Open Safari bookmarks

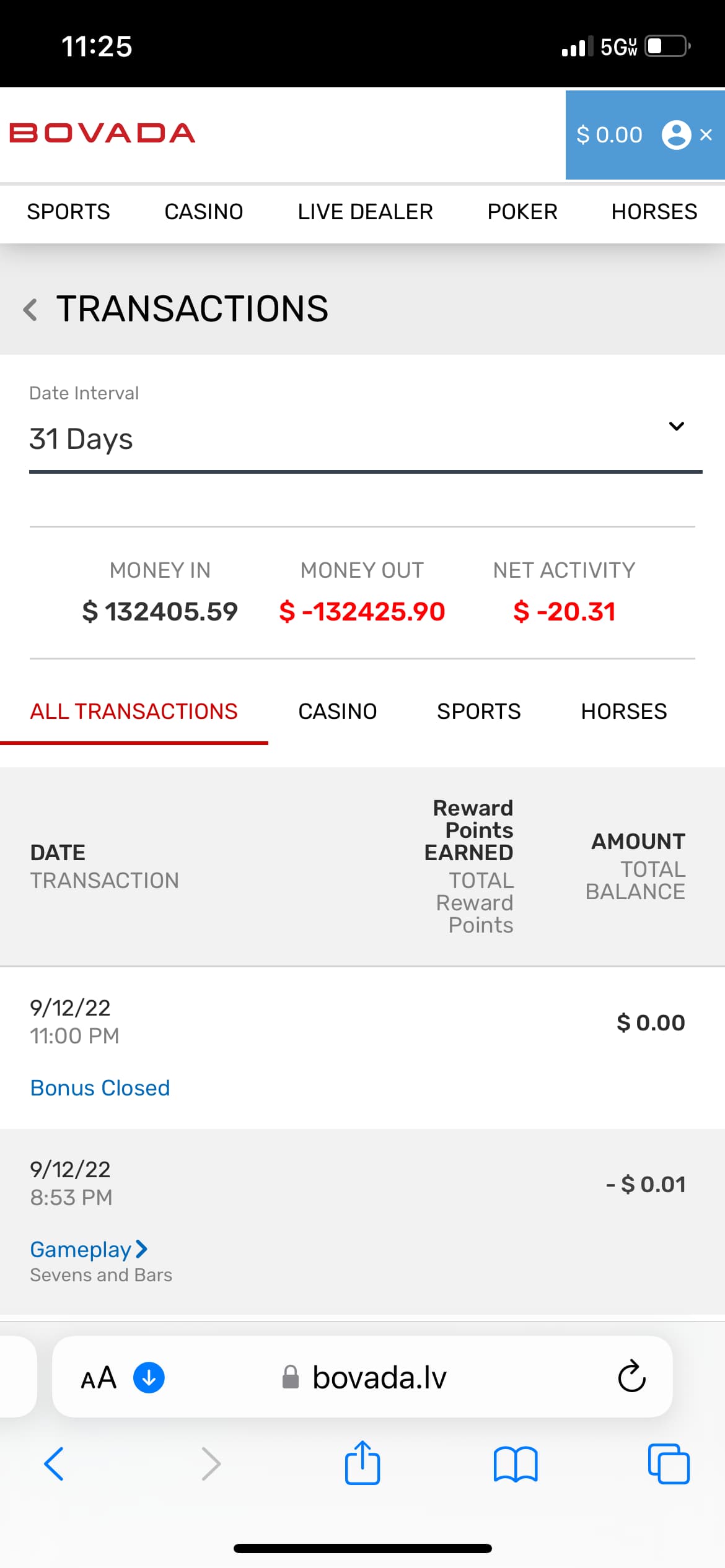pos(515,1463)
